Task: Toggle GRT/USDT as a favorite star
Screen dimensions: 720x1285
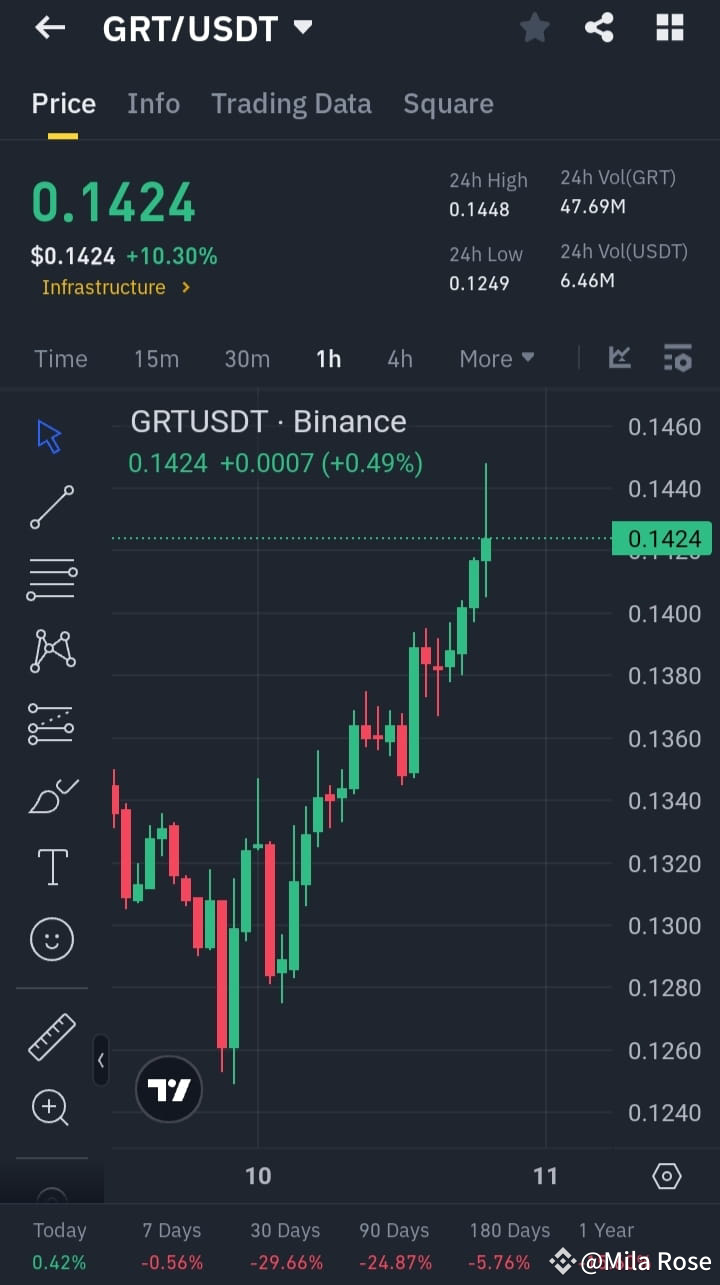Action: coord(534,27)
